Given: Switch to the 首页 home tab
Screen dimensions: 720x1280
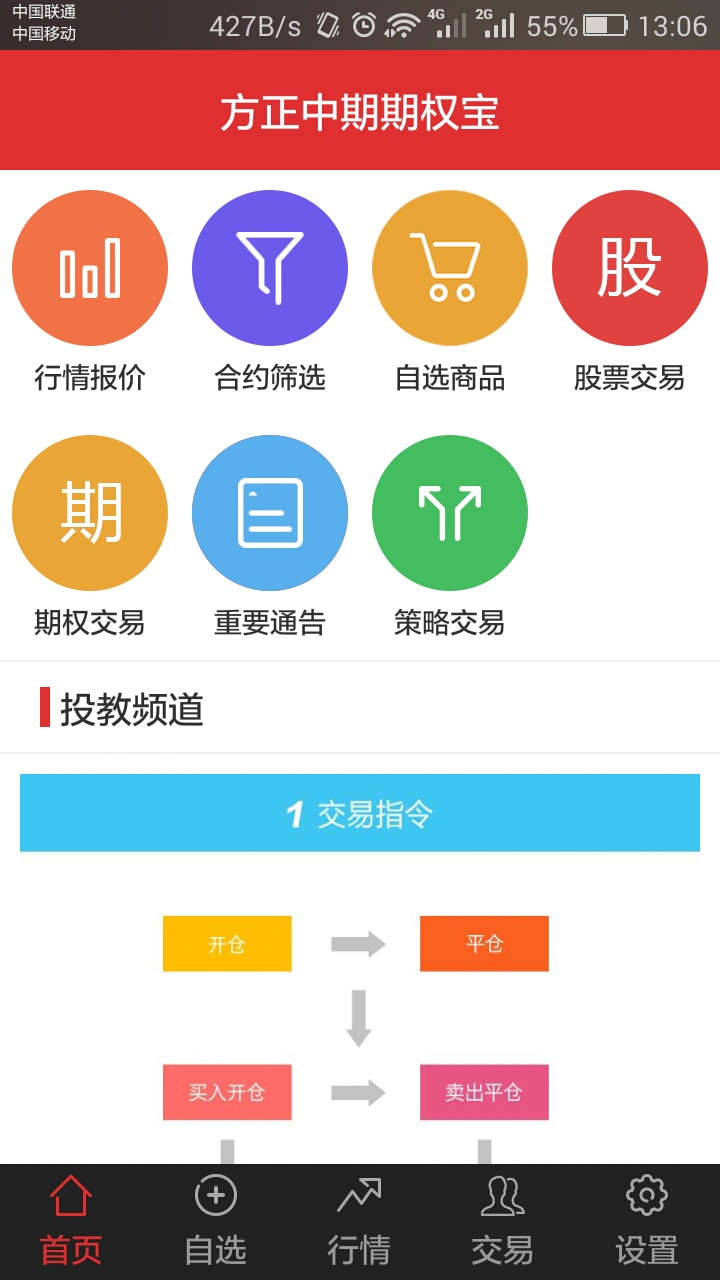Looking at the screenshot, I should (x=71, y=1222).
